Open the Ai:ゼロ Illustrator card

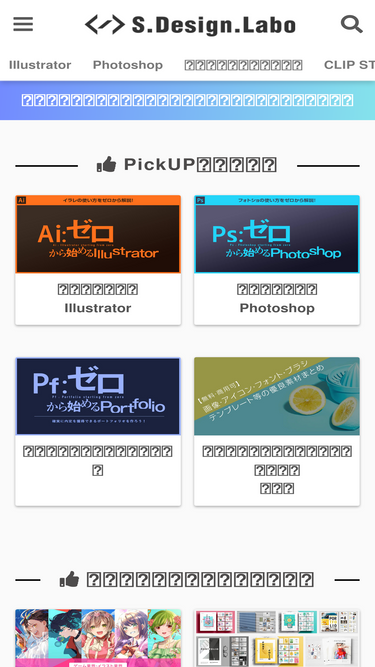98,260
